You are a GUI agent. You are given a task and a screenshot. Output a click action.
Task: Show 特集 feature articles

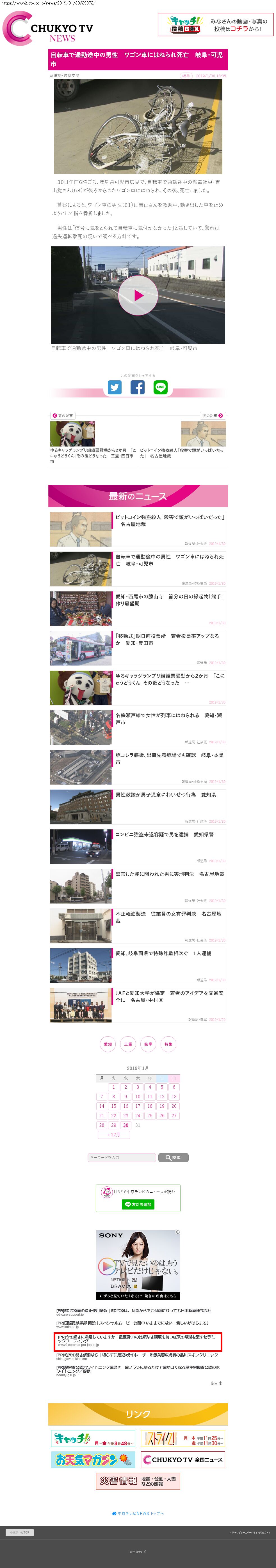point(168,1044)
